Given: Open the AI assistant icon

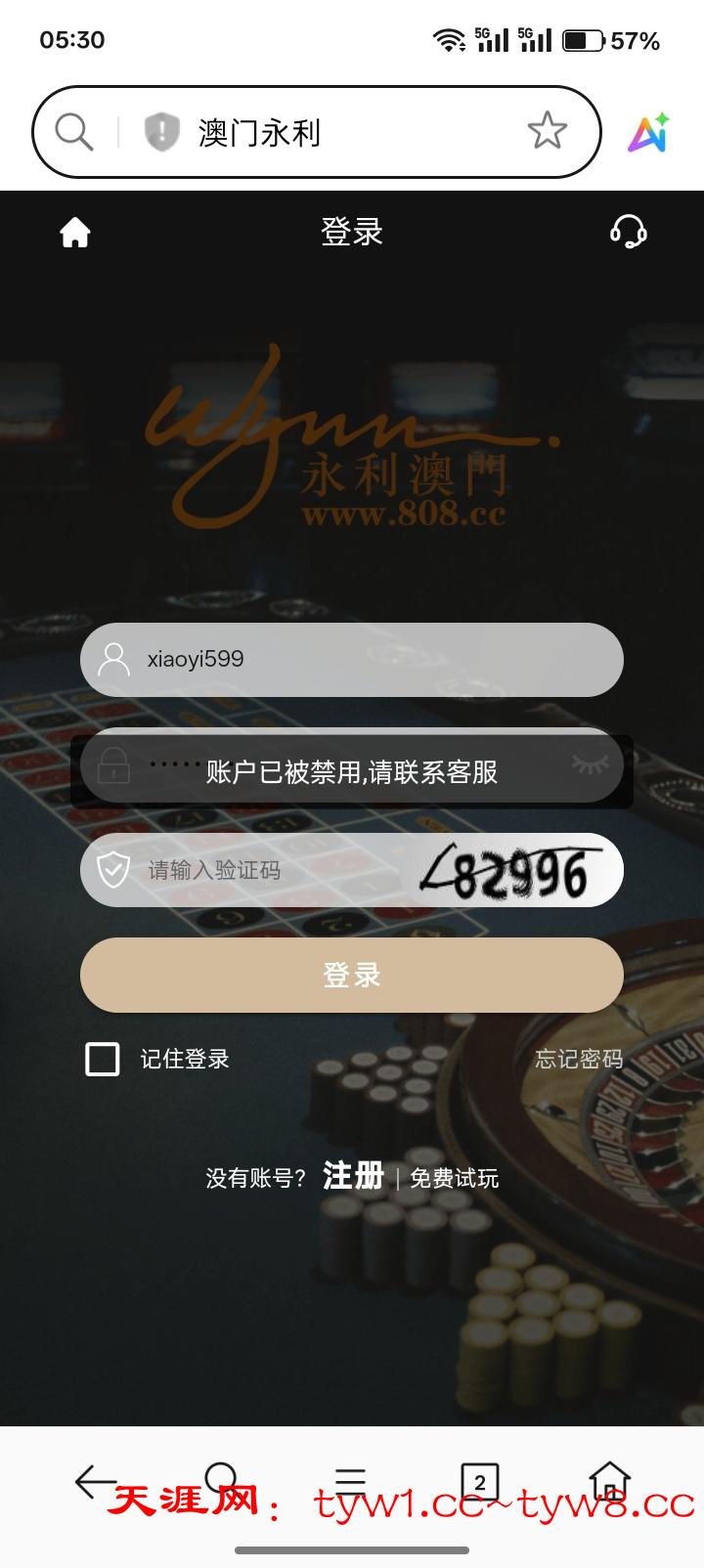Looking at the screenshot, I should pos(648,133).
